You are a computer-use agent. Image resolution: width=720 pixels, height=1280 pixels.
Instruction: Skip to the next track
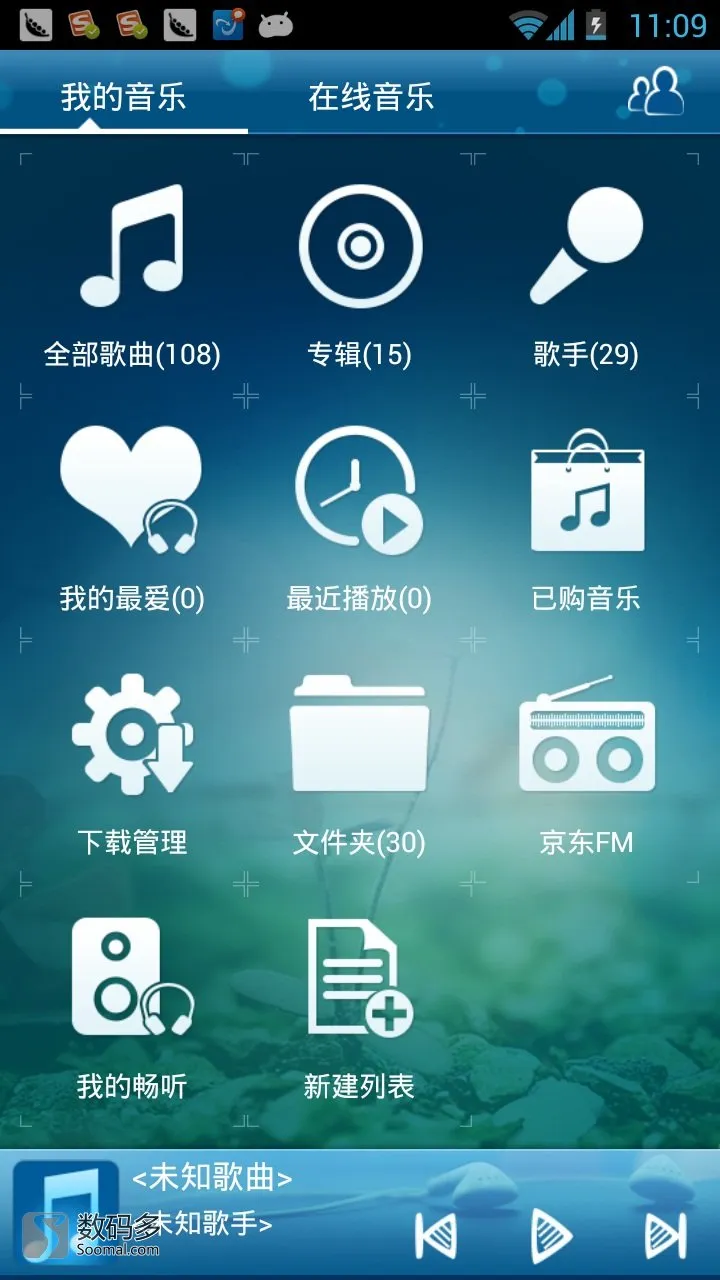665,1235
